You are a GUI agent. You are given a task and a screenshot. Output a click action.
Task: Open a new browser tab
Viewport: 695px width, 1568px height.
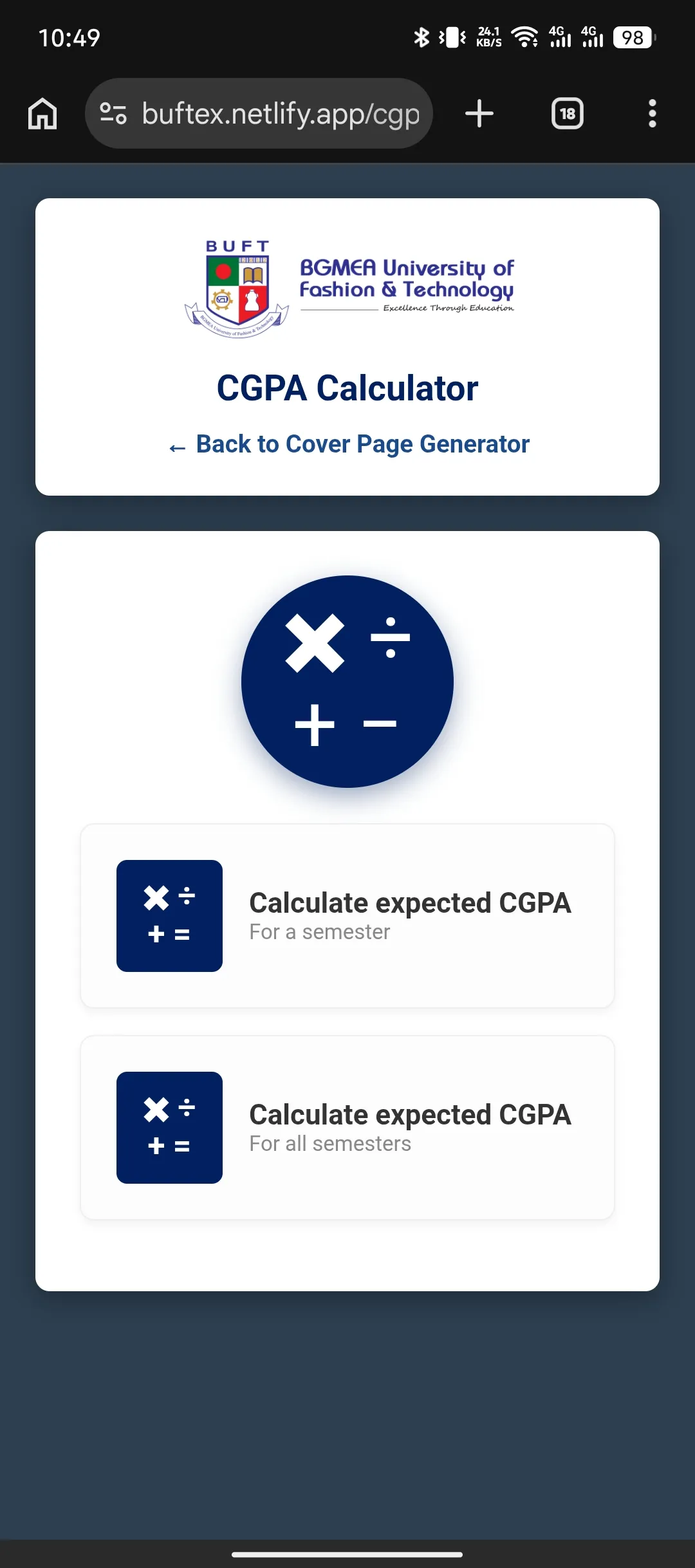coord(479,114)
